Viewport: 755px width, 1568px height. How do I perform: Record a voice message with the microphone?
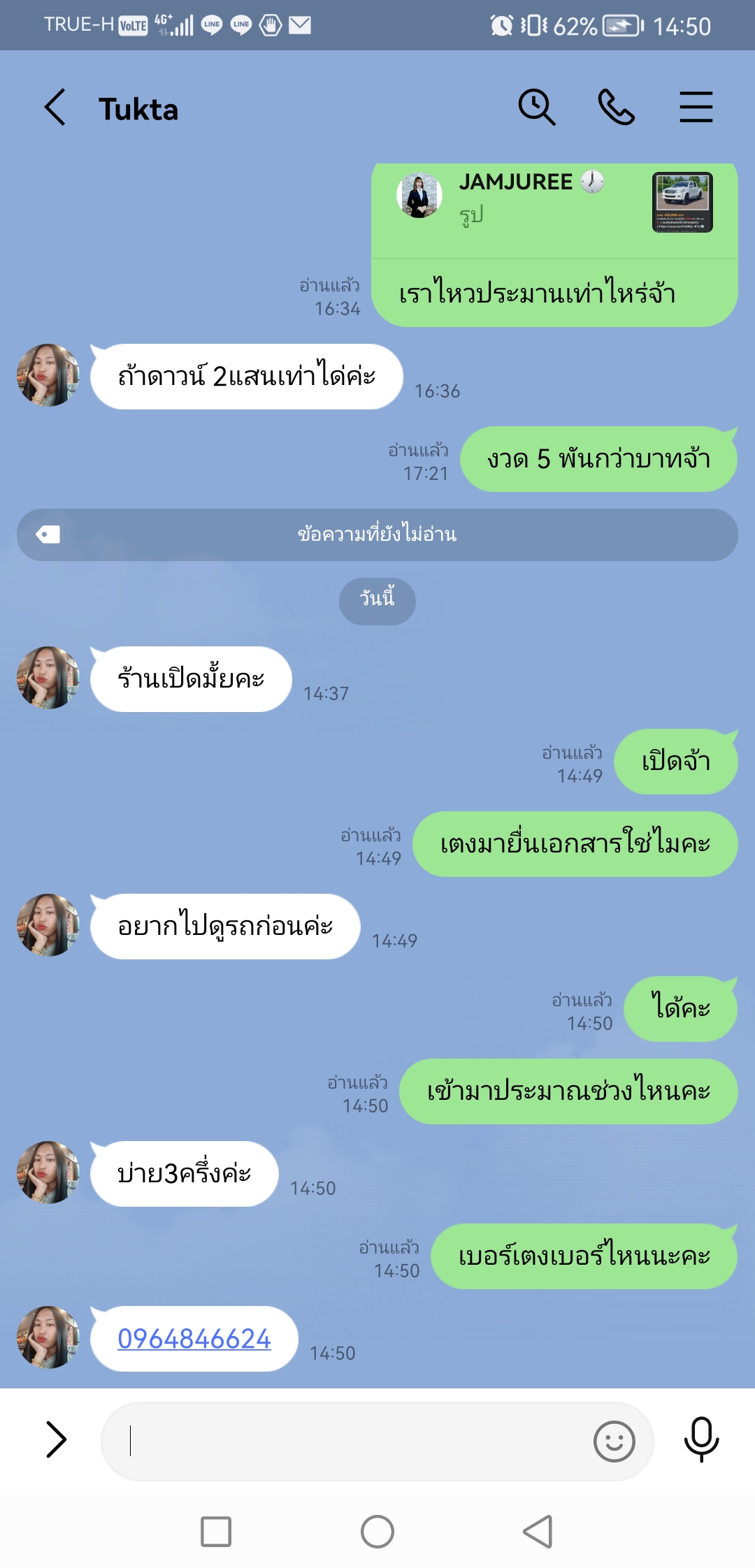click(701, 1440)
